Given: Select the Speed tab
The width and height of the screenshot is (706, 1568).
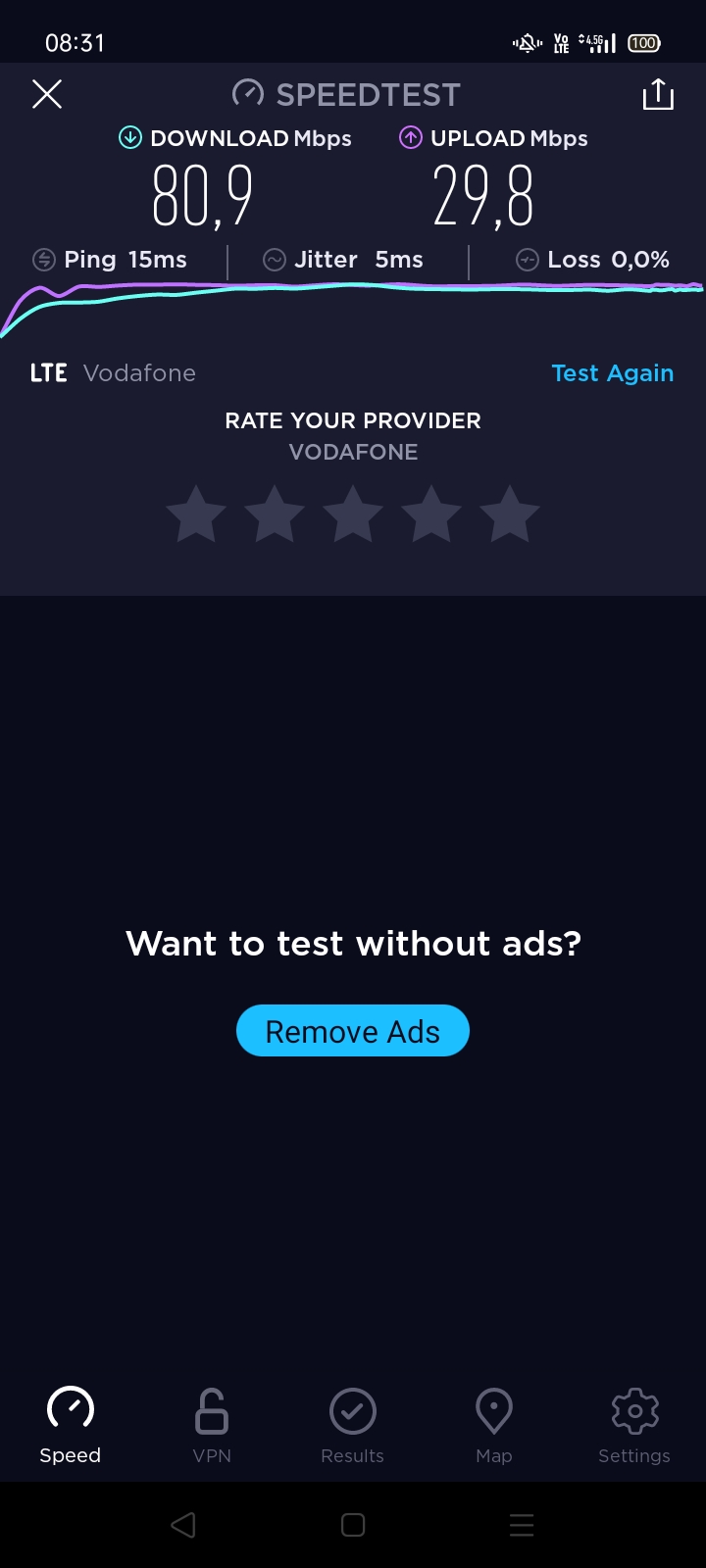Looking at the screenshot, I should [x=71, y=1426].
